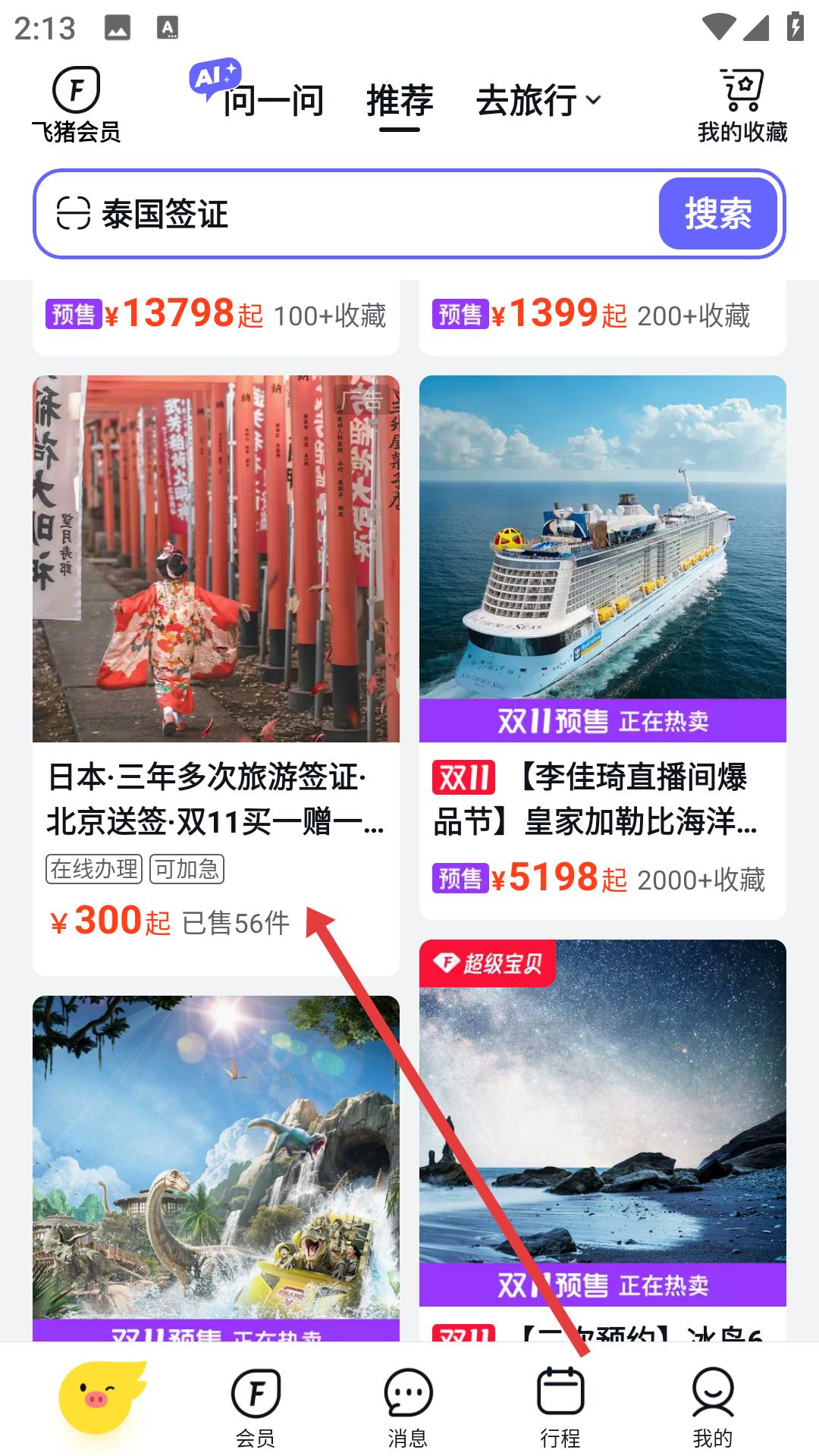Expand the 去旅行 dropdown
This screenshot has height=1456, width=819.
tap(538, 100)
